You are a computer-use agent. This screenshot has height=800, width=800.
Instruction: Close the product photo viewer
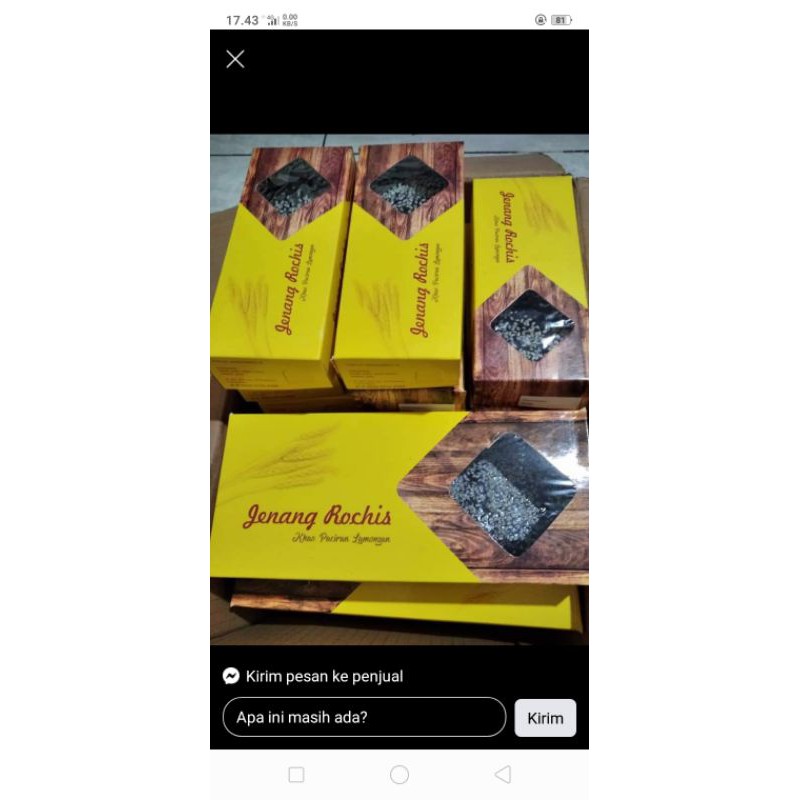click(235, 59)
